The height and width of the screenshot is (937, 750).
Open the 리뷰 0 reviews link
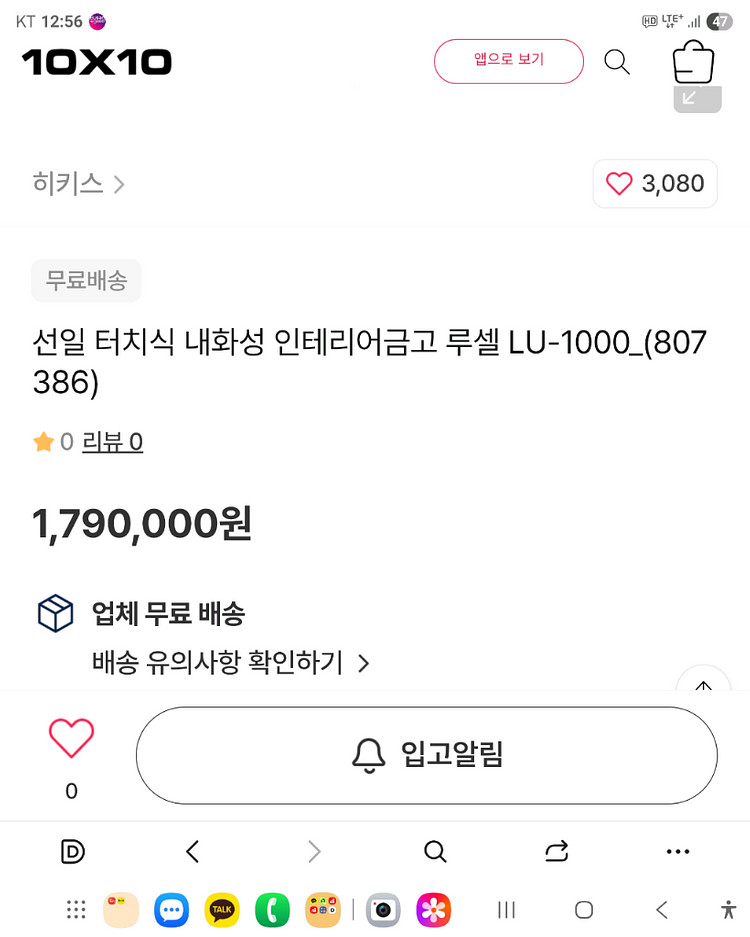pos(113,441)
